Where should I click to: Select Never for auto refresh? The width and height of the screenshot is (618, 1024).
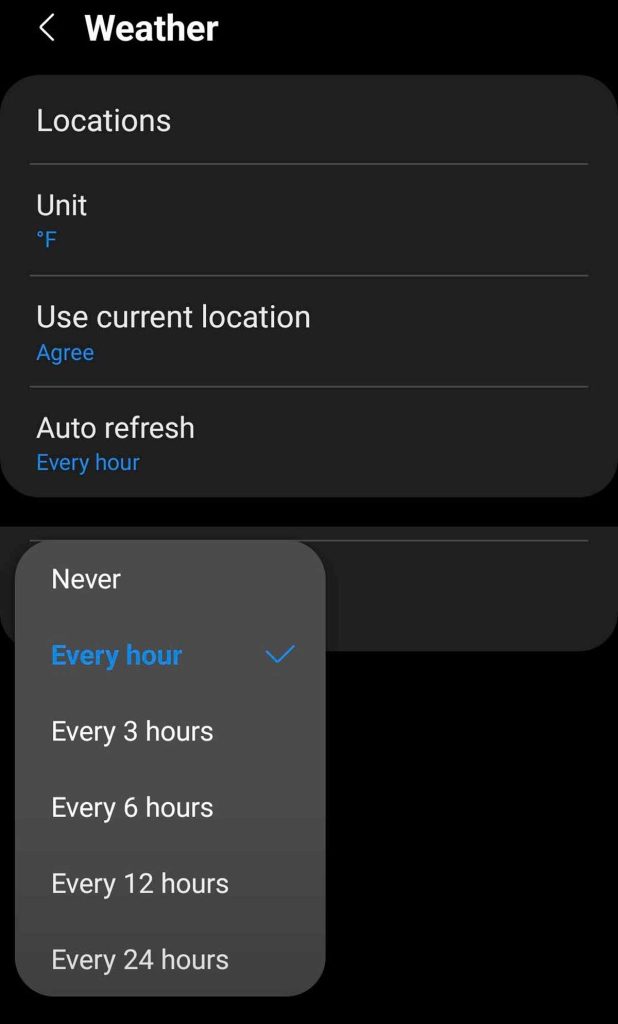tap(170, 579)
